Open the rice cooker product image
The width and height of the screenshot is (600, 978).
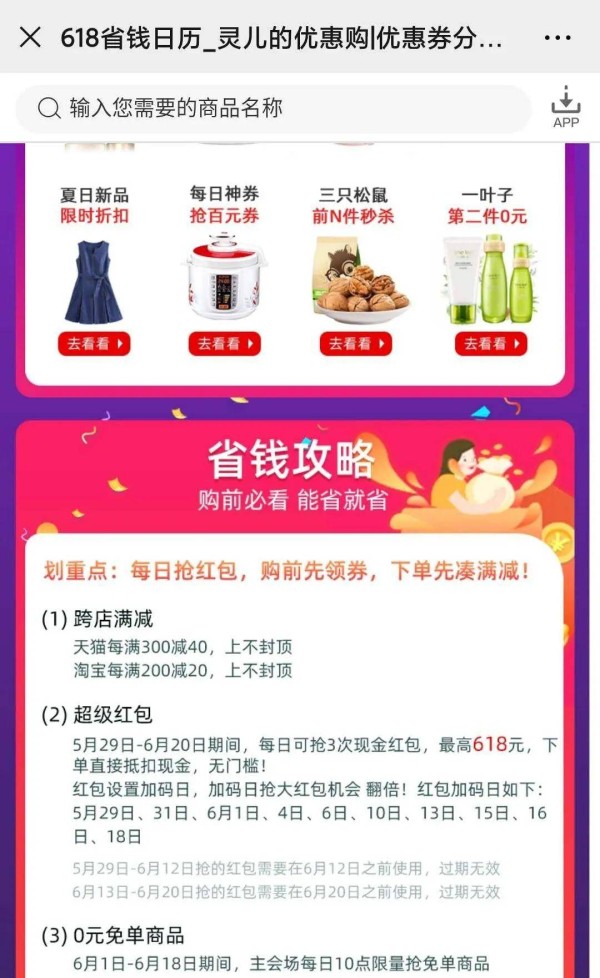tap(225, 276)
